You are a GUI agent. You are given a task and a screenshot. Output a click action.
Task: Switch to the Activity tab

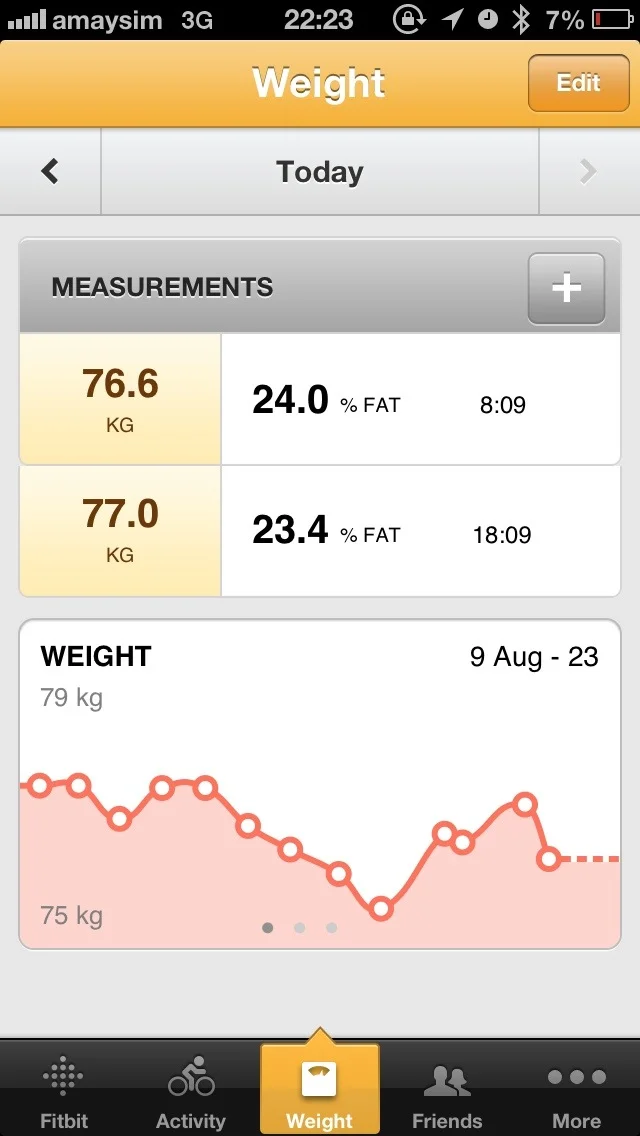[x=191, y=1088]
